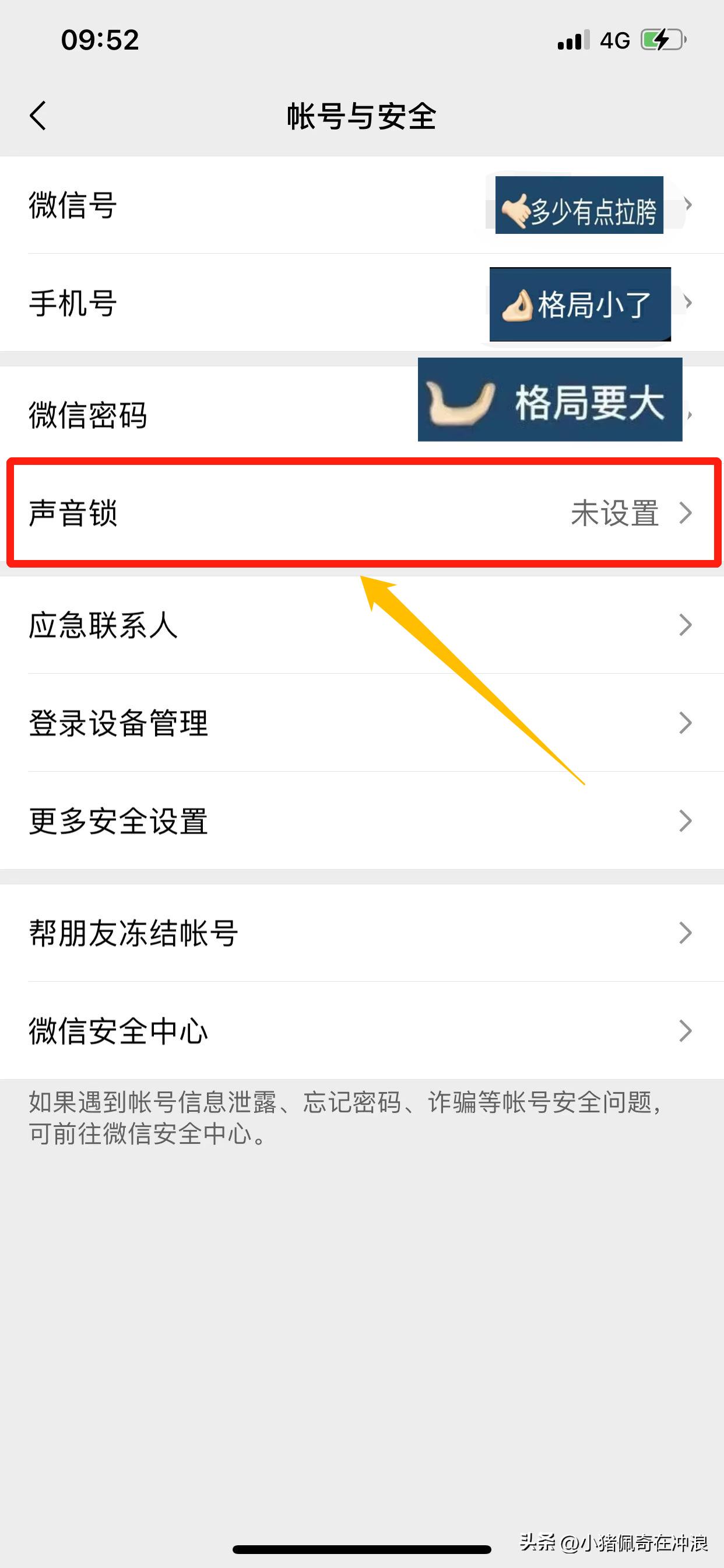Tap the clock showing 09:52
The width and height of the screenshot is (724, 1568).
[99, 39]
